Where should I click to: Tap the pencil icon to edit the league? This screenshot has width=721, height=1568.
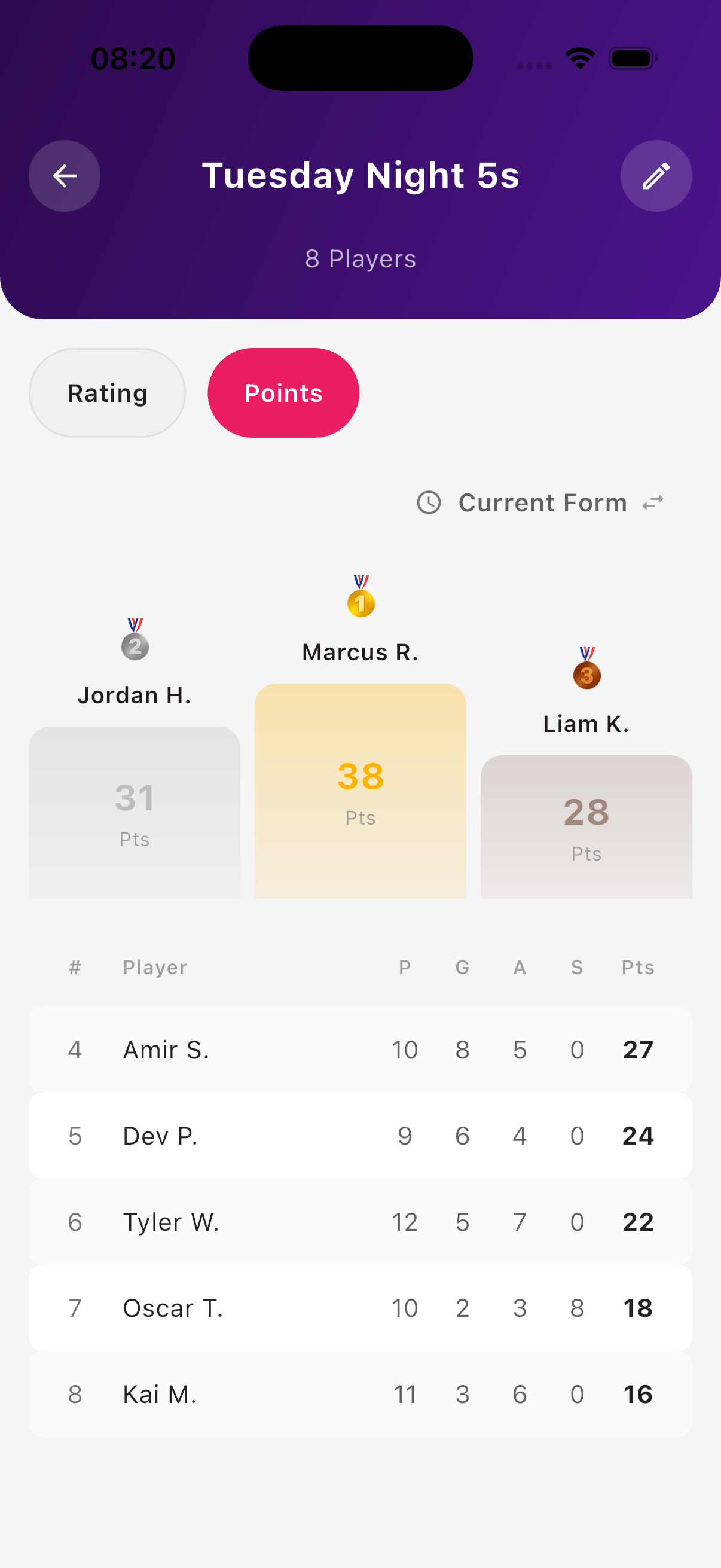tap(656, 176)
